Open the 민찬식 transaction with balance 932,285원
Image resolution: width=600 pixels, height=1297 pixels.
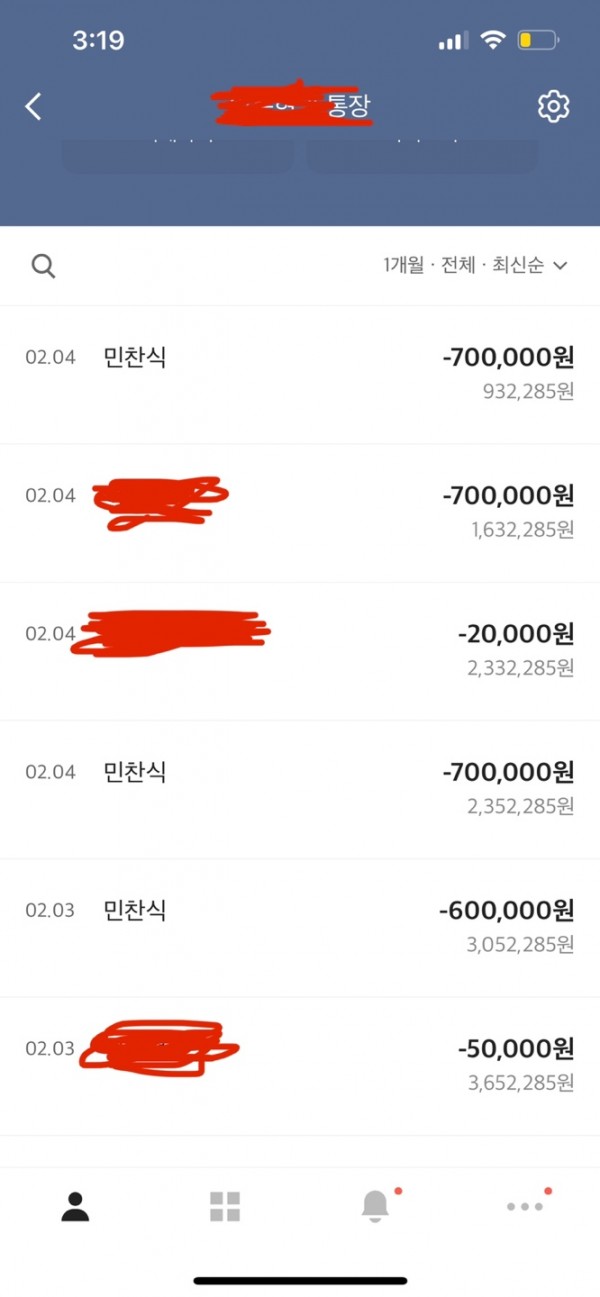pyautogui.click(x=300, y=373)
